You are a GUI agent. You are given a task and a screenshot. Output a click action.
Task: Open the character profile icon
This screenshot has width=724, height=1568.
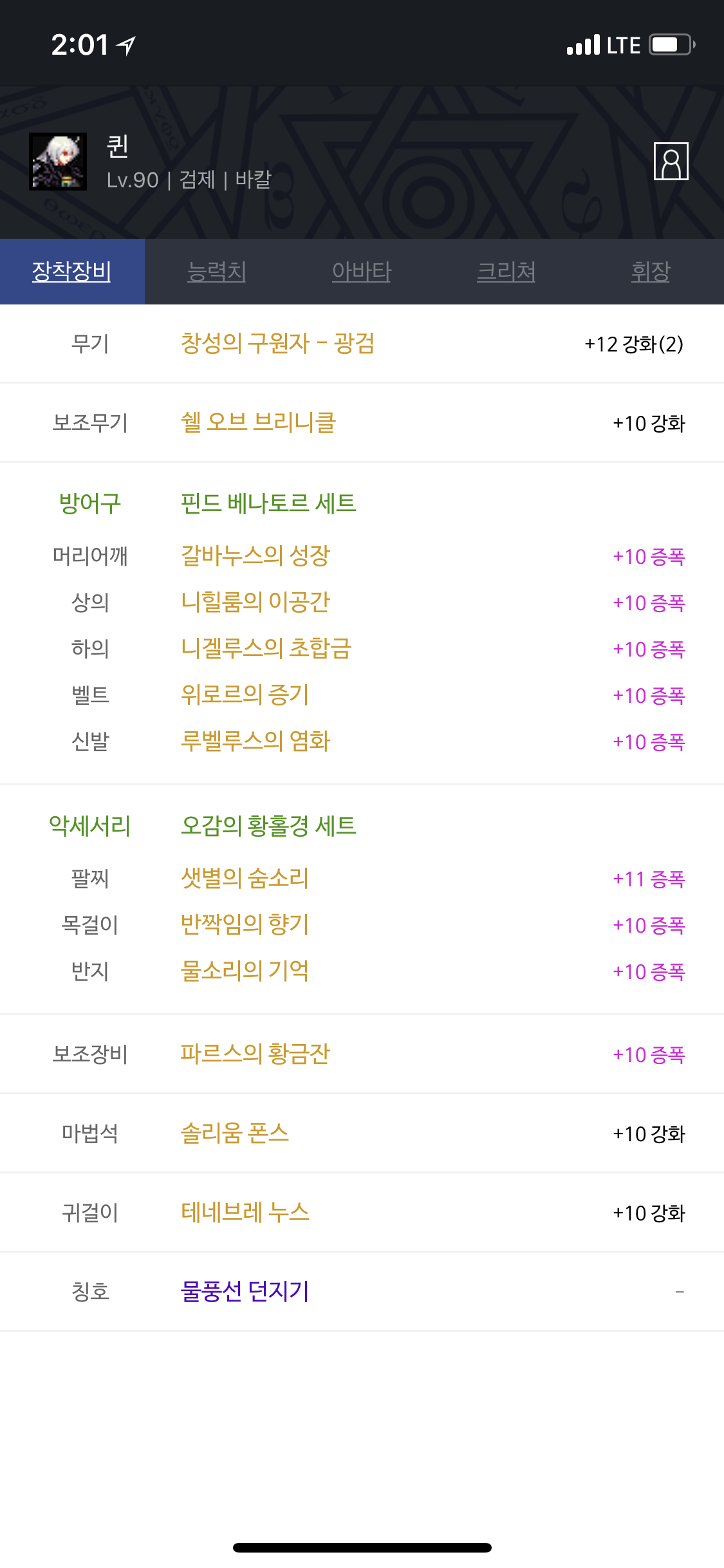point(671,161)
